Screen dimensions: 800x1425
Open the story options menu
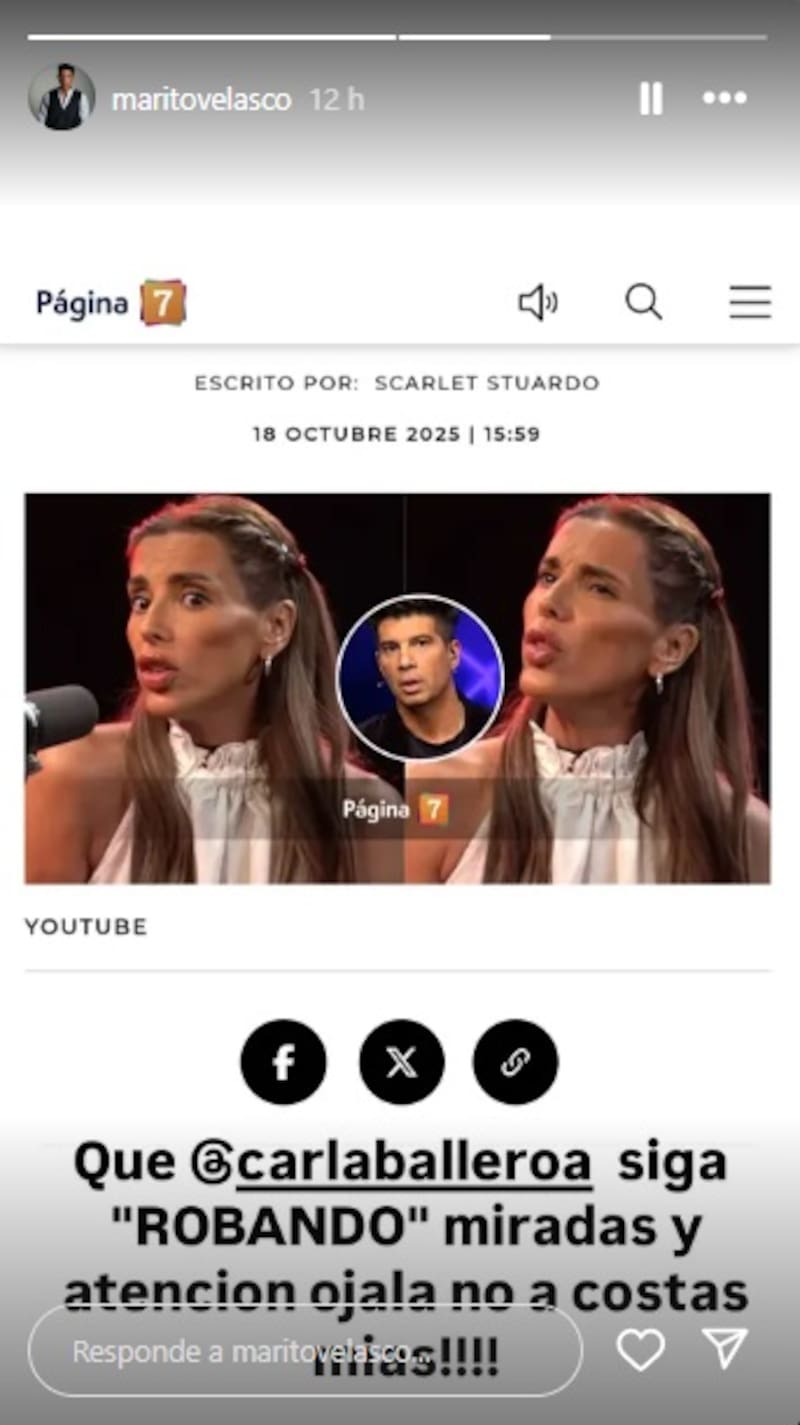click(x=725, y=98)
